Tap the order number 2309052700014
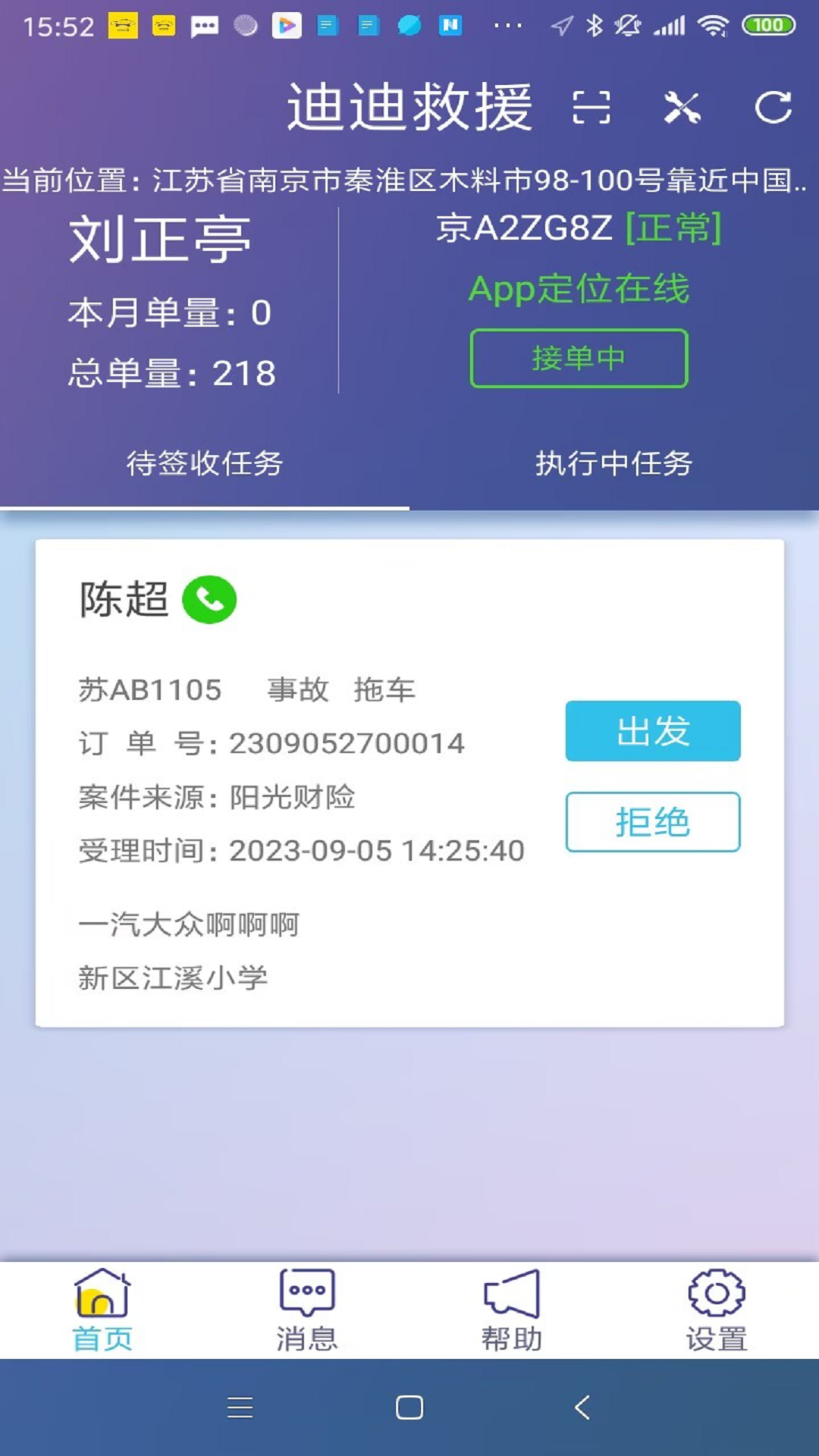 tap(341, 743)
